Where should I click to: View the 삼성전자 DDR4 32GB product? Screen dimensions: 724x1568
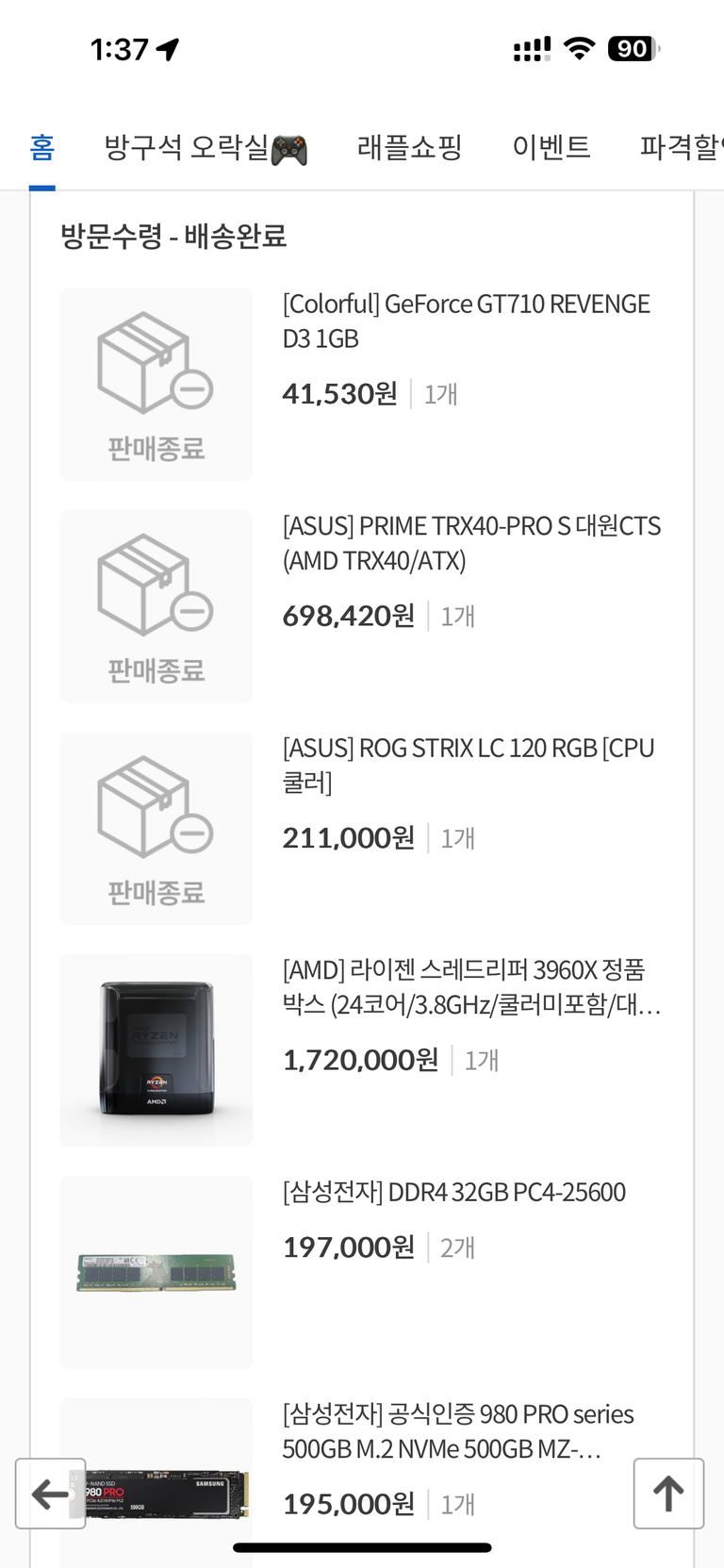453,1193
